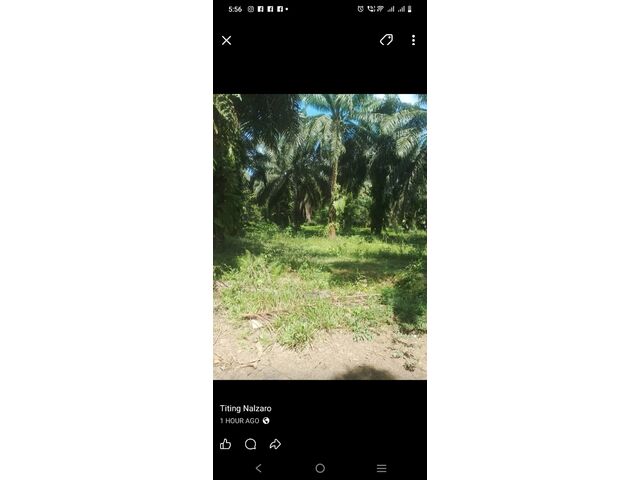This screenshot has width=640, height=480.
Task: Go to the home screen
Action: tap(320, 468)
